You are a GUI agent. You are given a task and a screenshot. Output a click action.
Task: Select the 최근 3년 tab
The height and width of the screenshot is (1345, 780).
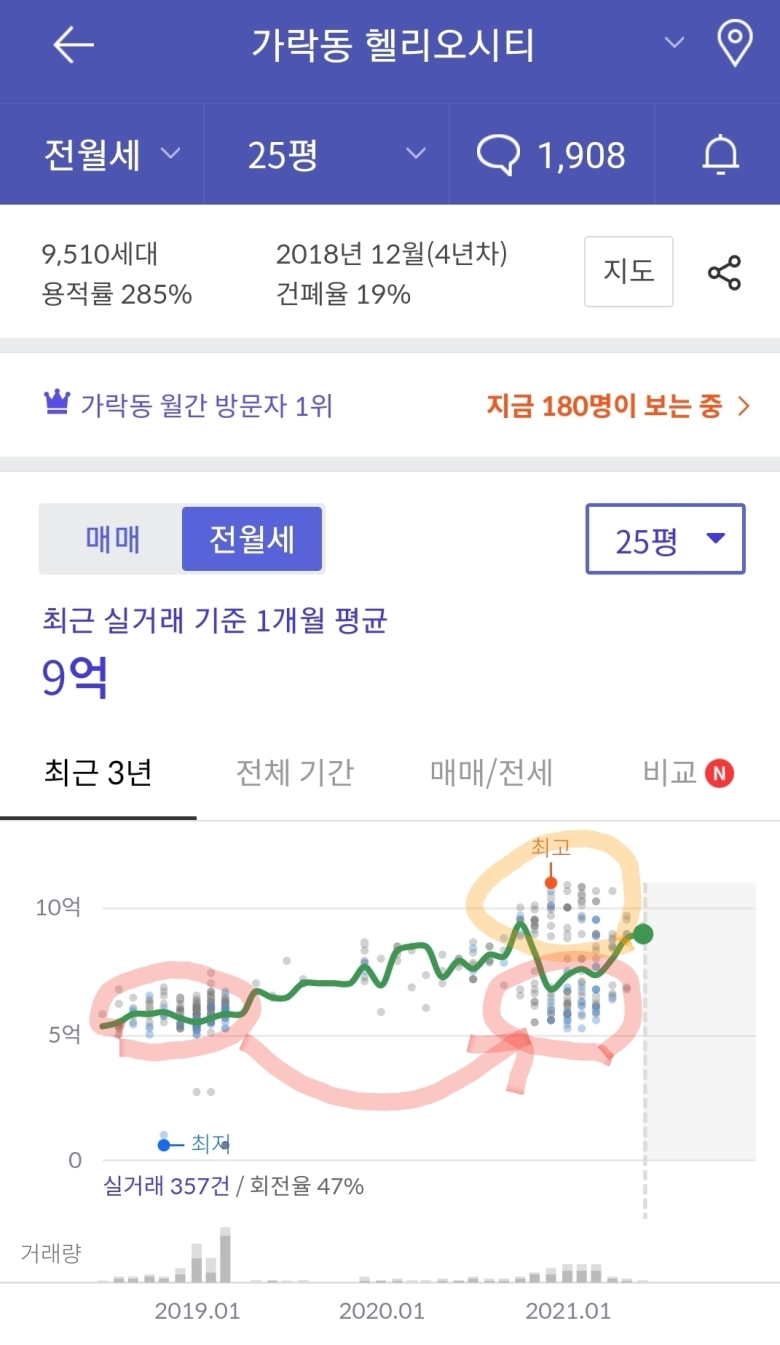[x=98, y=772]
